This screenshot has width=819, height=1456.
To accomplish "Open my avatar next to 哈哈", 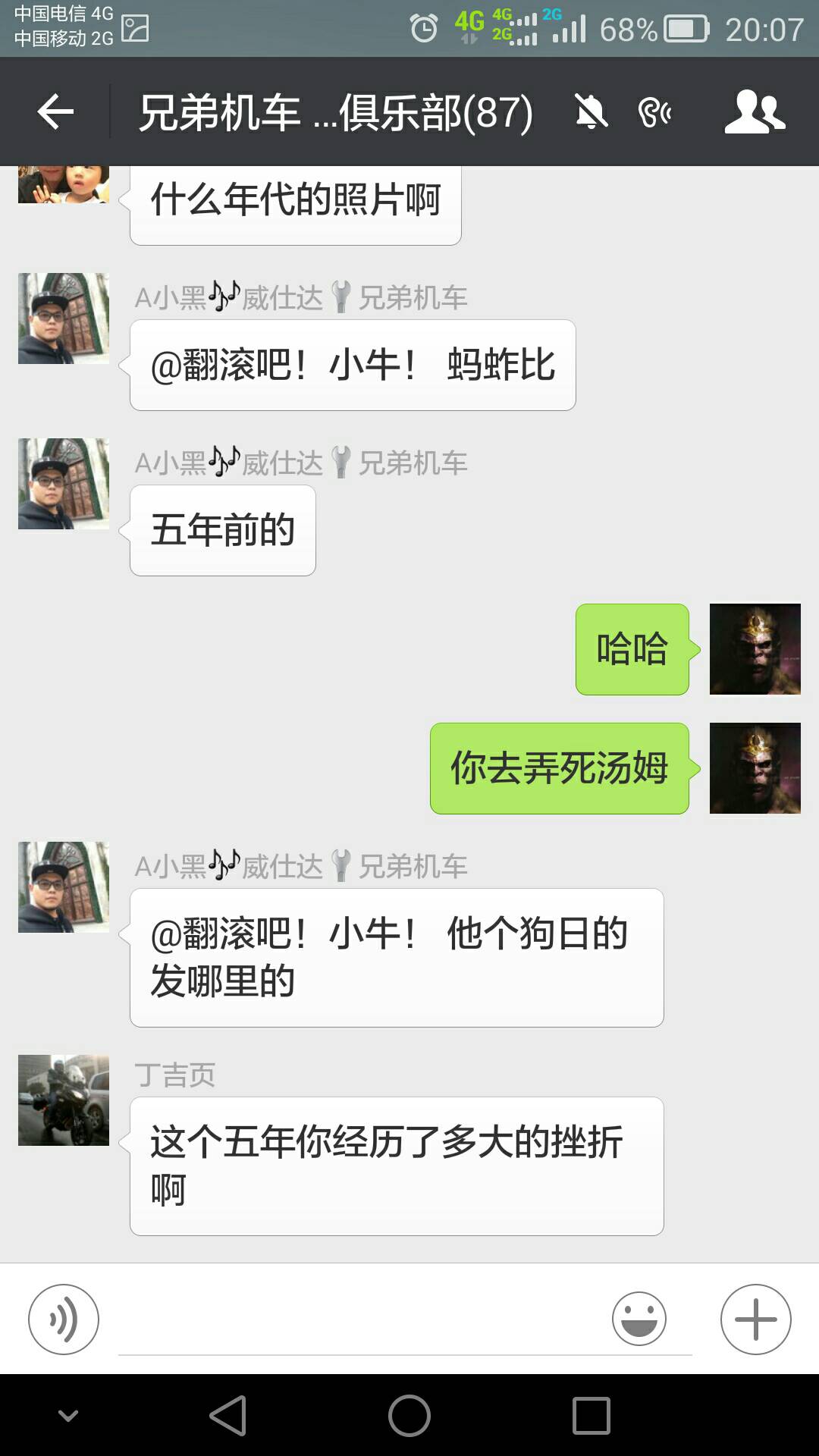I will (x=755, y=648).
